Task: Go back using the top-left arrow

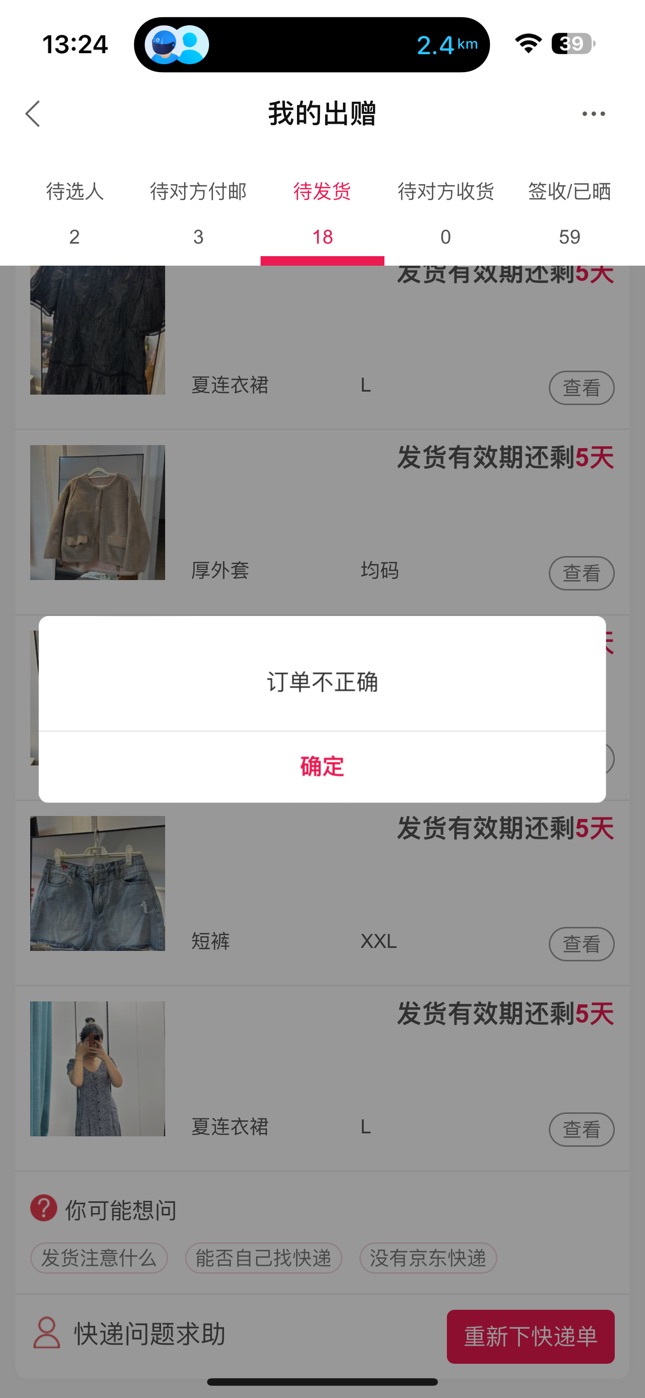Action: coord(33,114)
